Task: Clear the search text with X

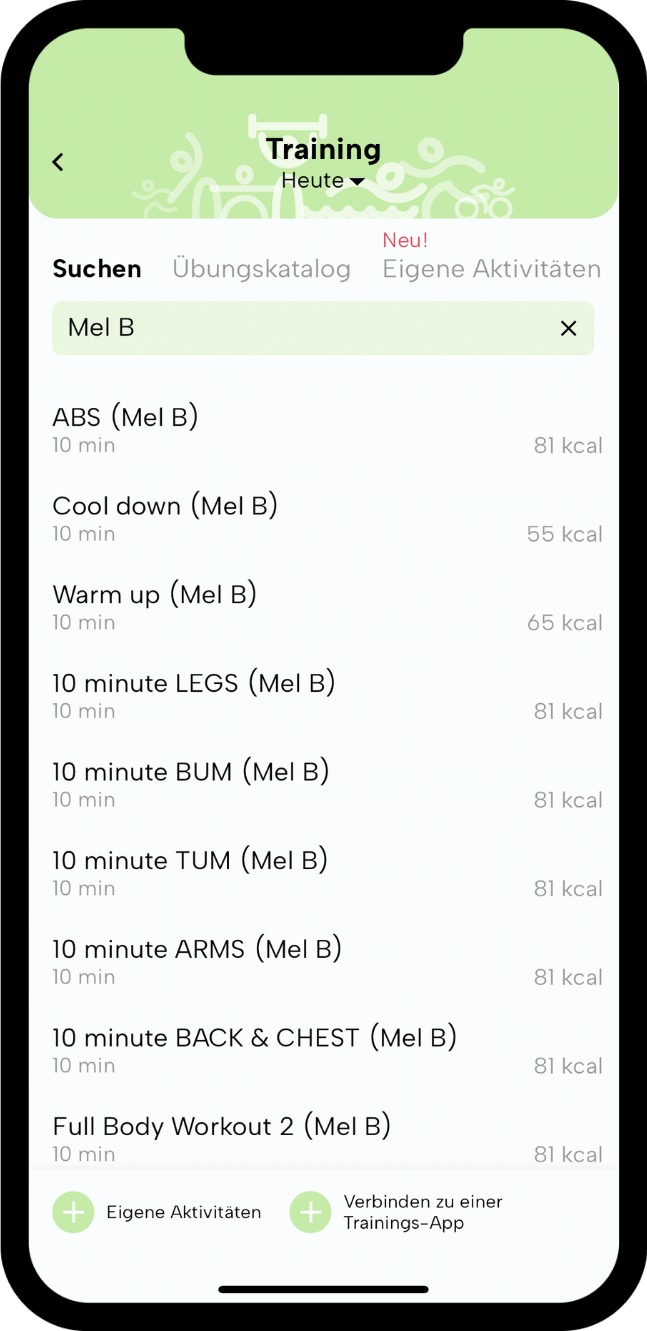Action: pos(568,328)
